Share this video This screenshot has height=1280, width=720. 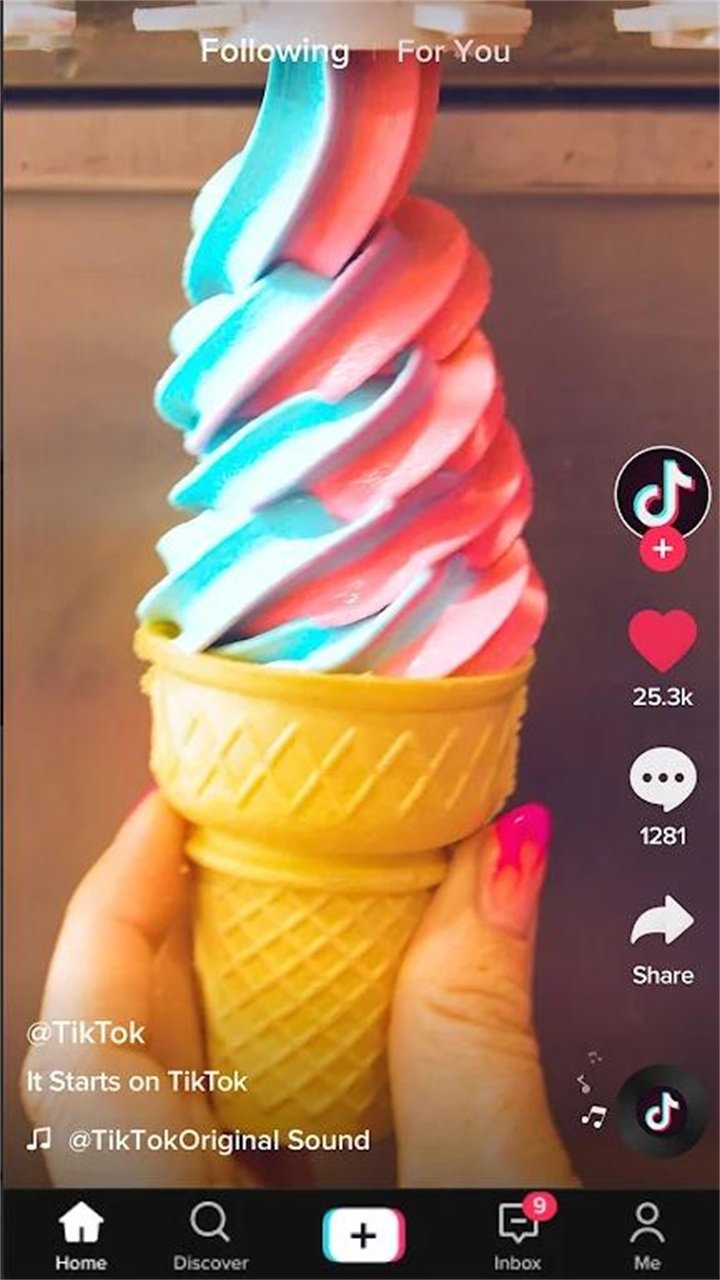(x=662, y=922)
